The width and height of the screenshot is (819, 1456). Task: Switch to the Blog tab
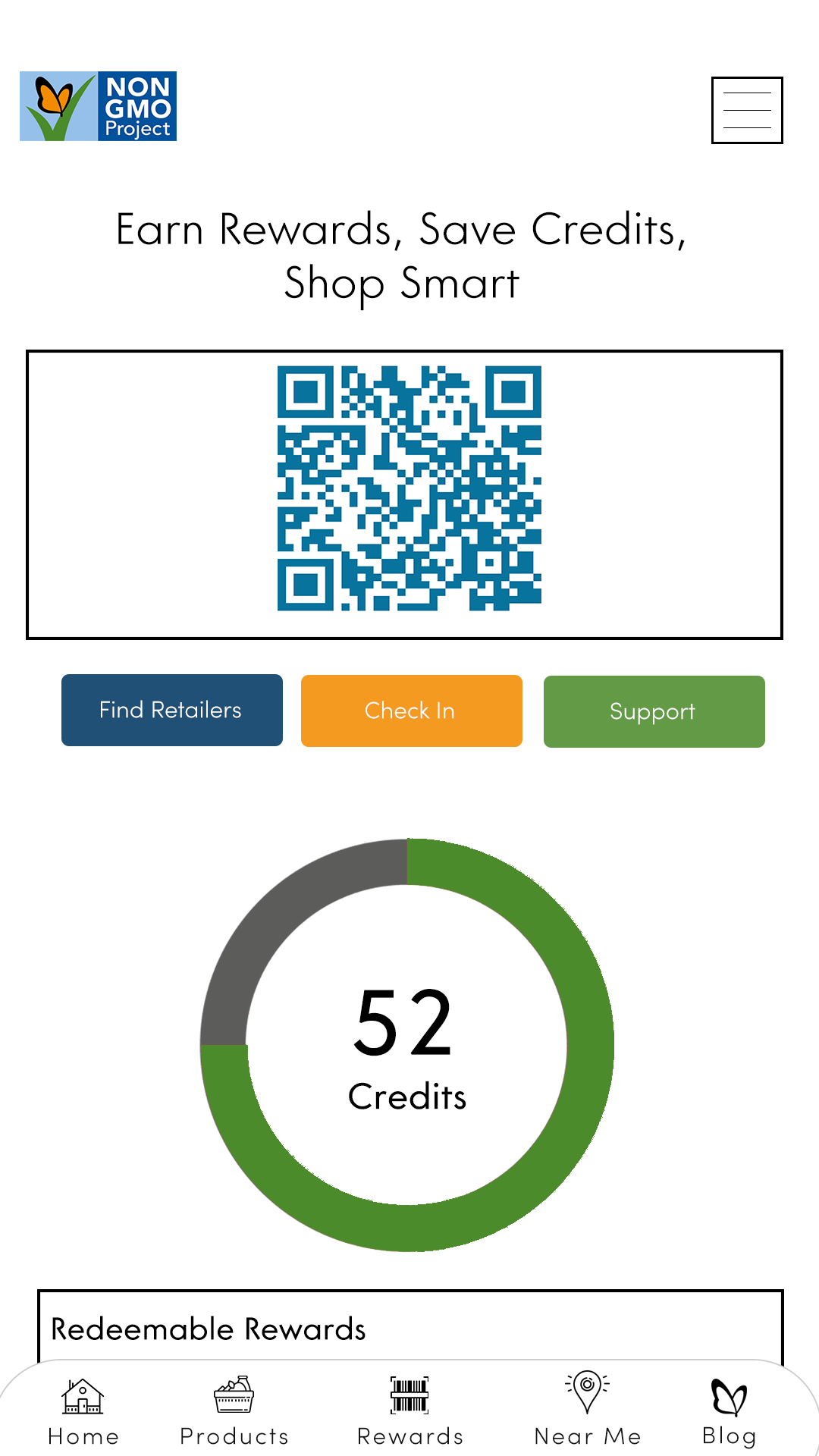(x=730, y=1411)
